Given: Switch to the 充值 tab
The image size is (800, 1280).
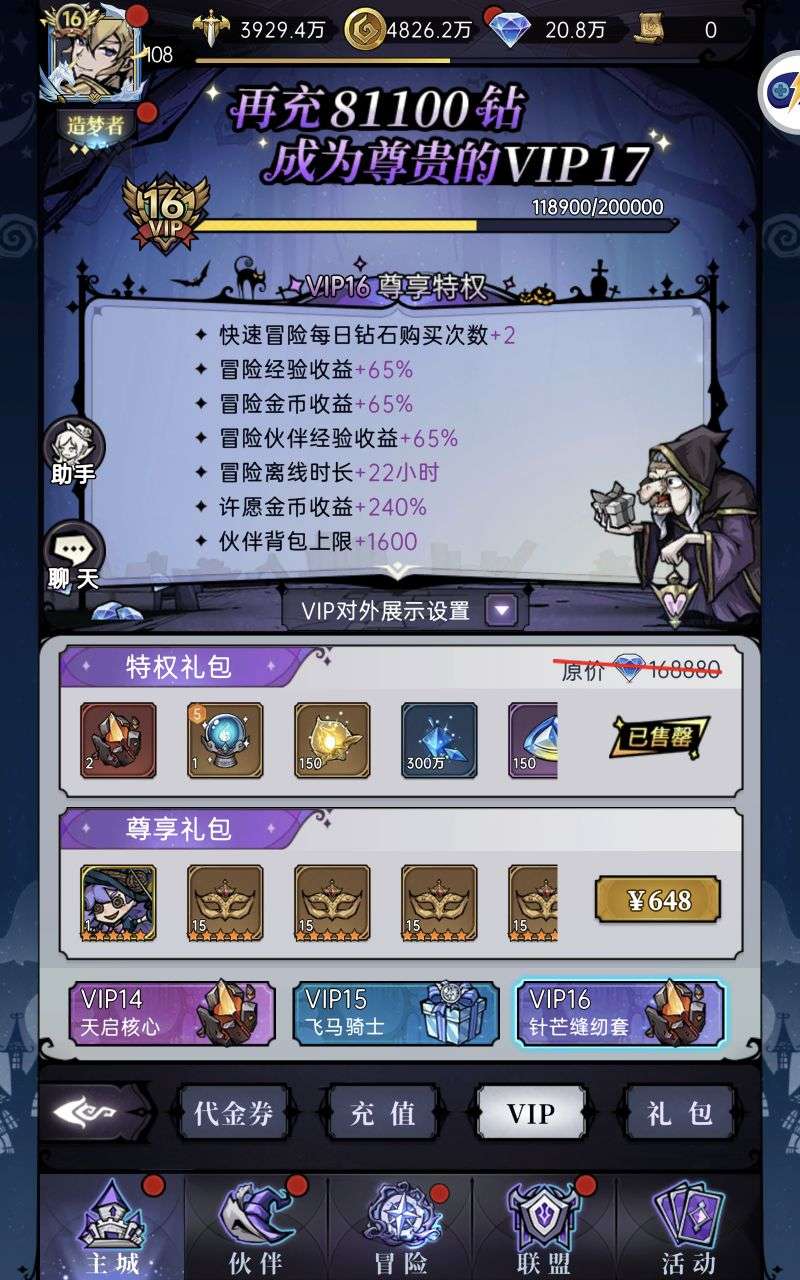Looking at the screenshot, I should [382, 1112].
